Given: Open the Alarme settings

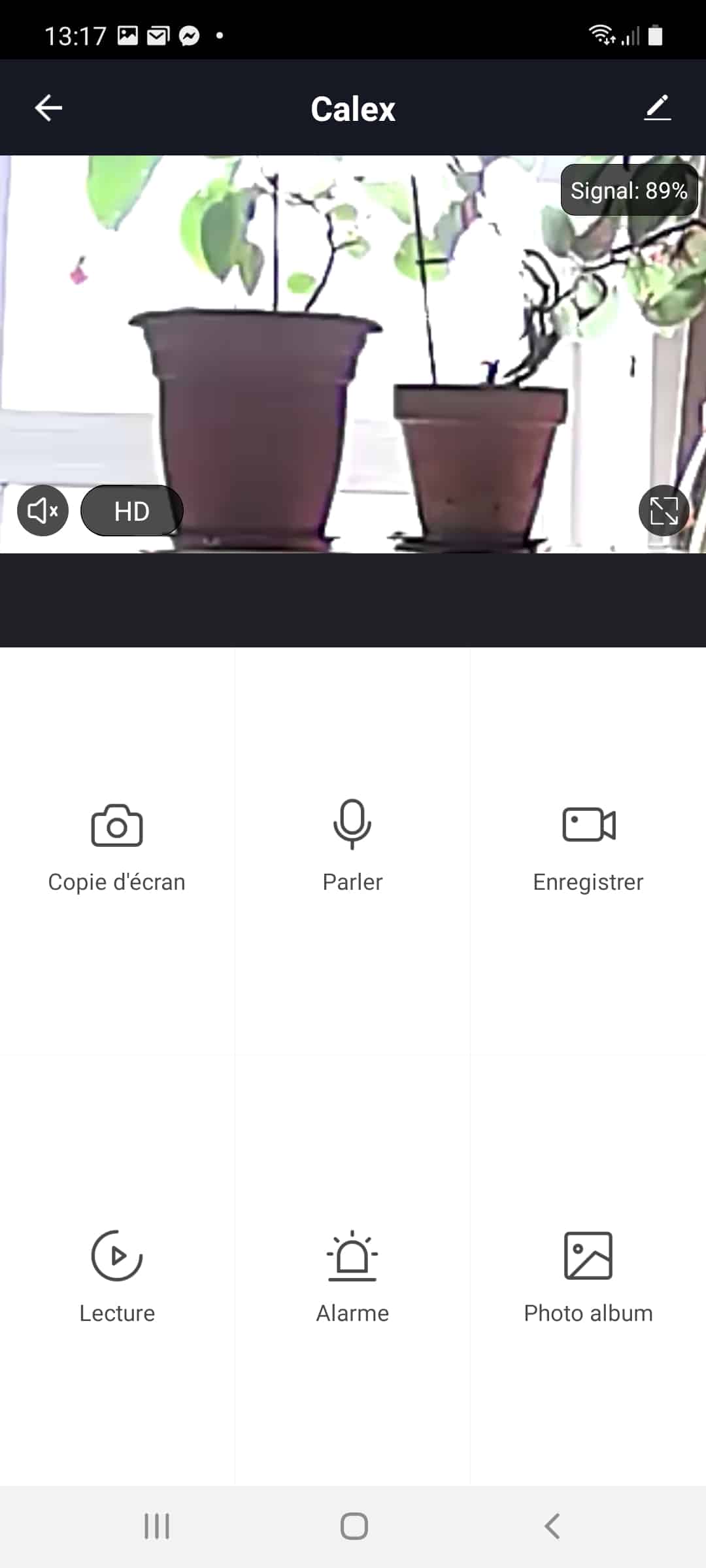Looking at the screenshot, I should [352, 1277].
